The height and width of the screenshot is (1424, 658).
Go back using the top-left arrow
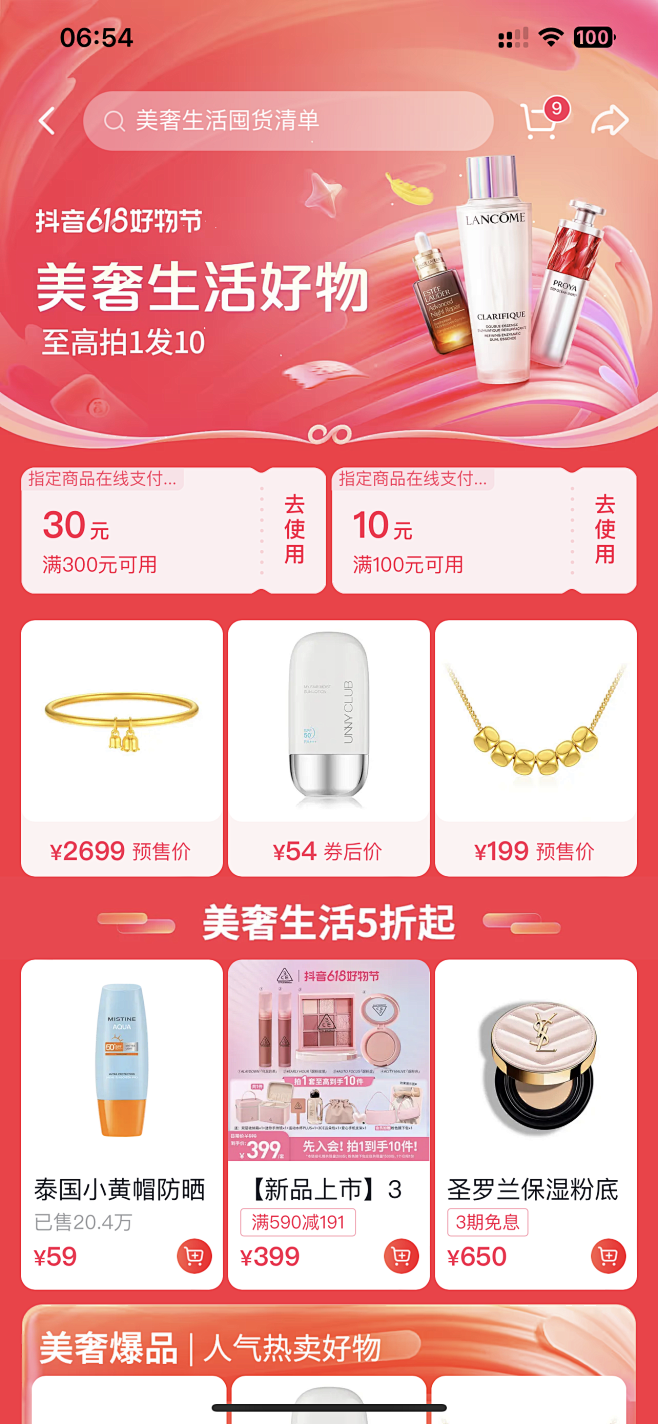click(x=46, y=121)
